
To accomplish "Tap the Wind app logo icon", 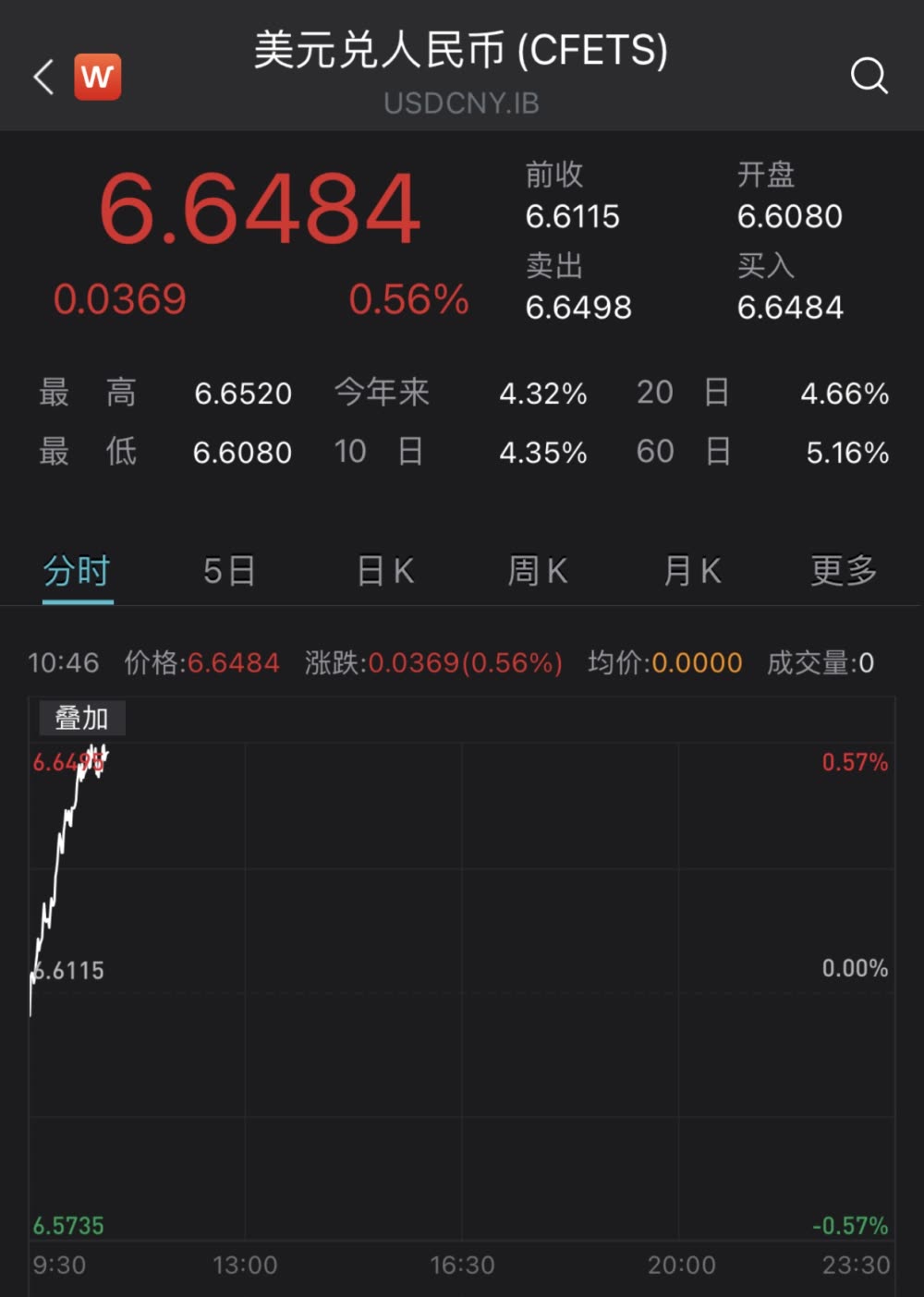I will pyautogui.click(x=99, y=75).
